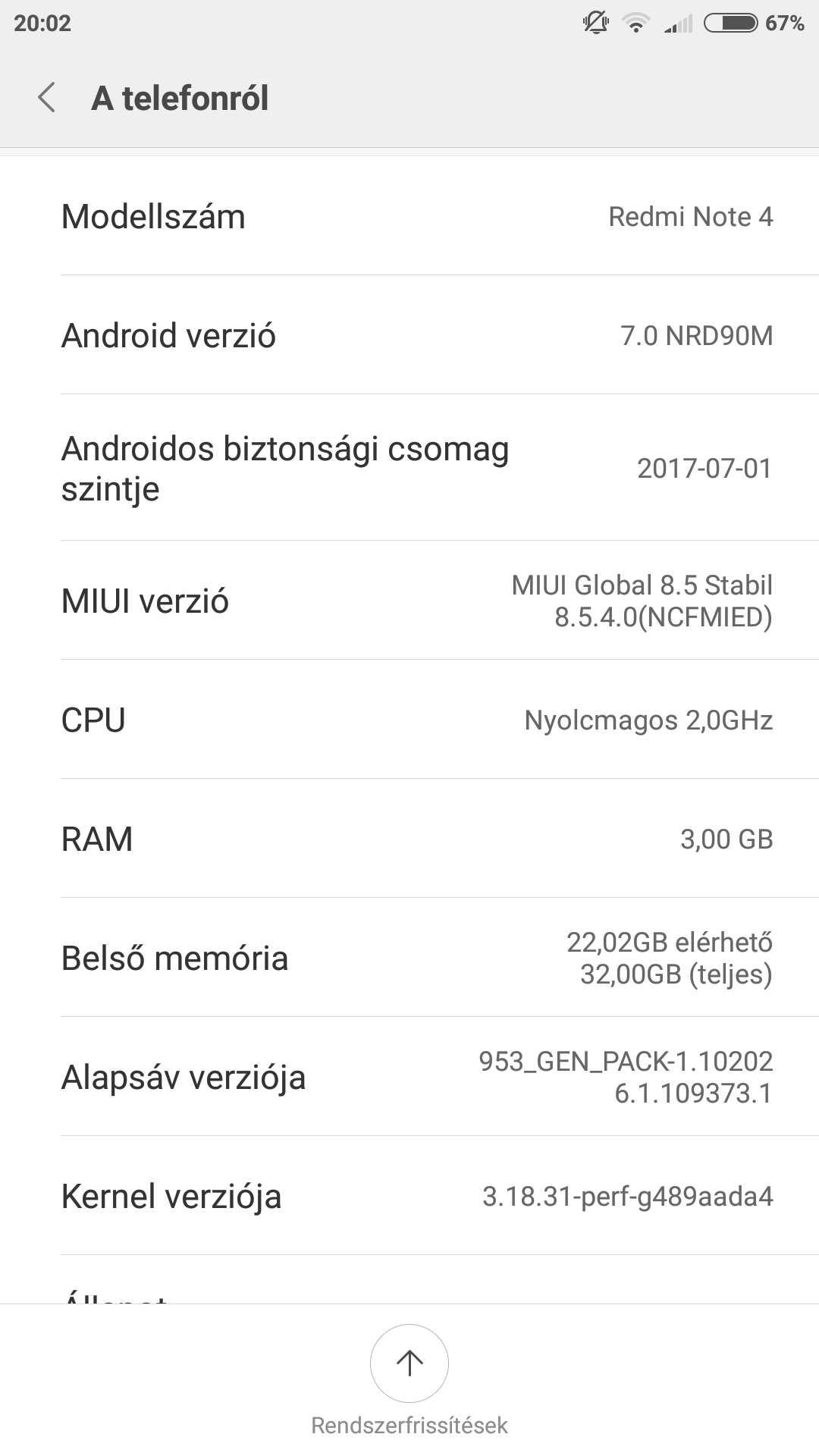This screenshot has height=1456, width=819.
Task: Go back from A telefonról screen
Action: point(47,98)
